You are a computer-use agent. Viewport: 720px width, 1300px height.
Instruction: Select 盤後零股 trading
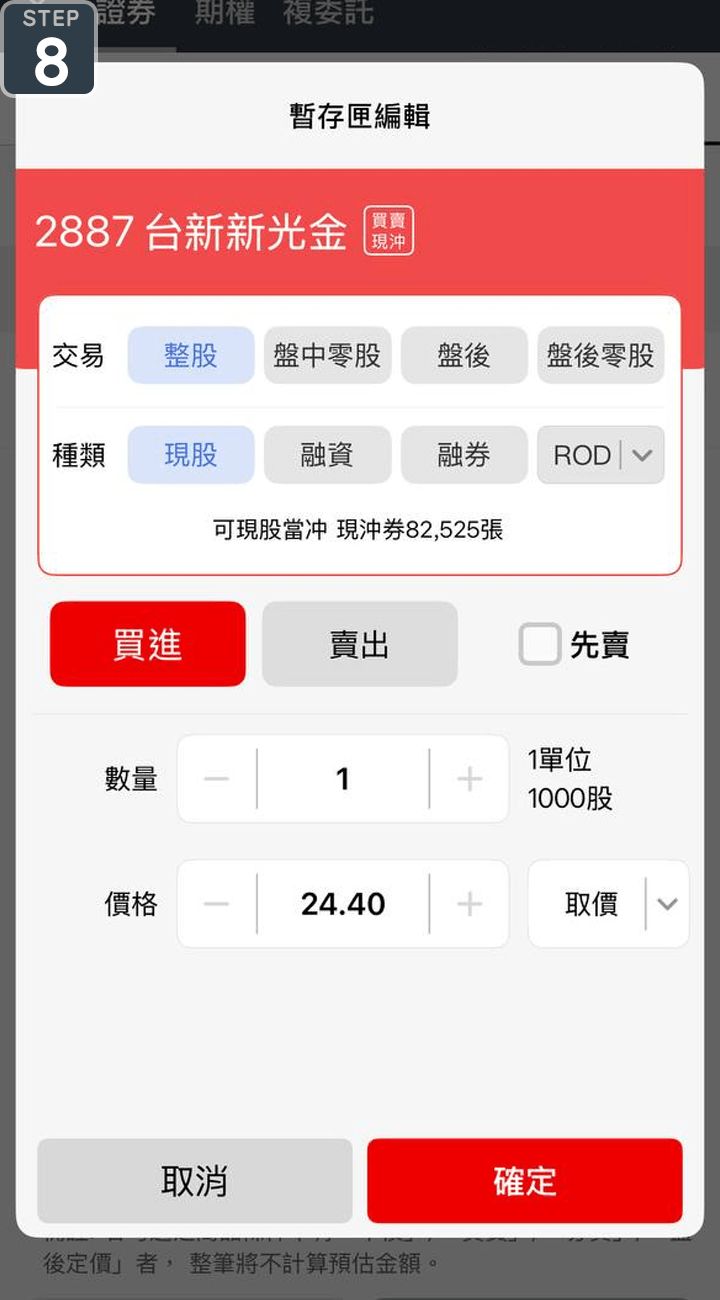coord(600,355)
